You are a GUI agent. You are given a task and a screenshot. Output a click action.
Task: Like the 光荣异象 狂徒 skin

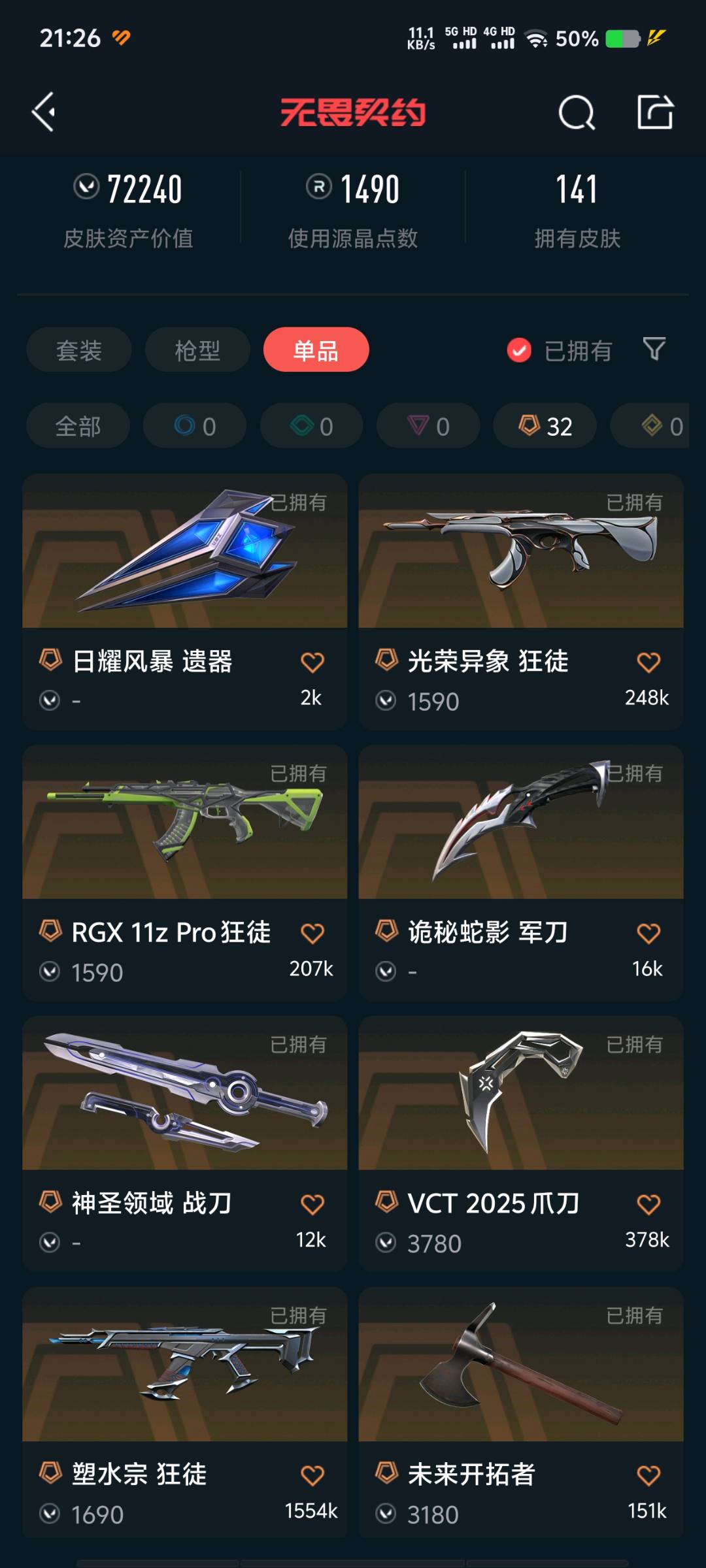click(x=648, y=662)
